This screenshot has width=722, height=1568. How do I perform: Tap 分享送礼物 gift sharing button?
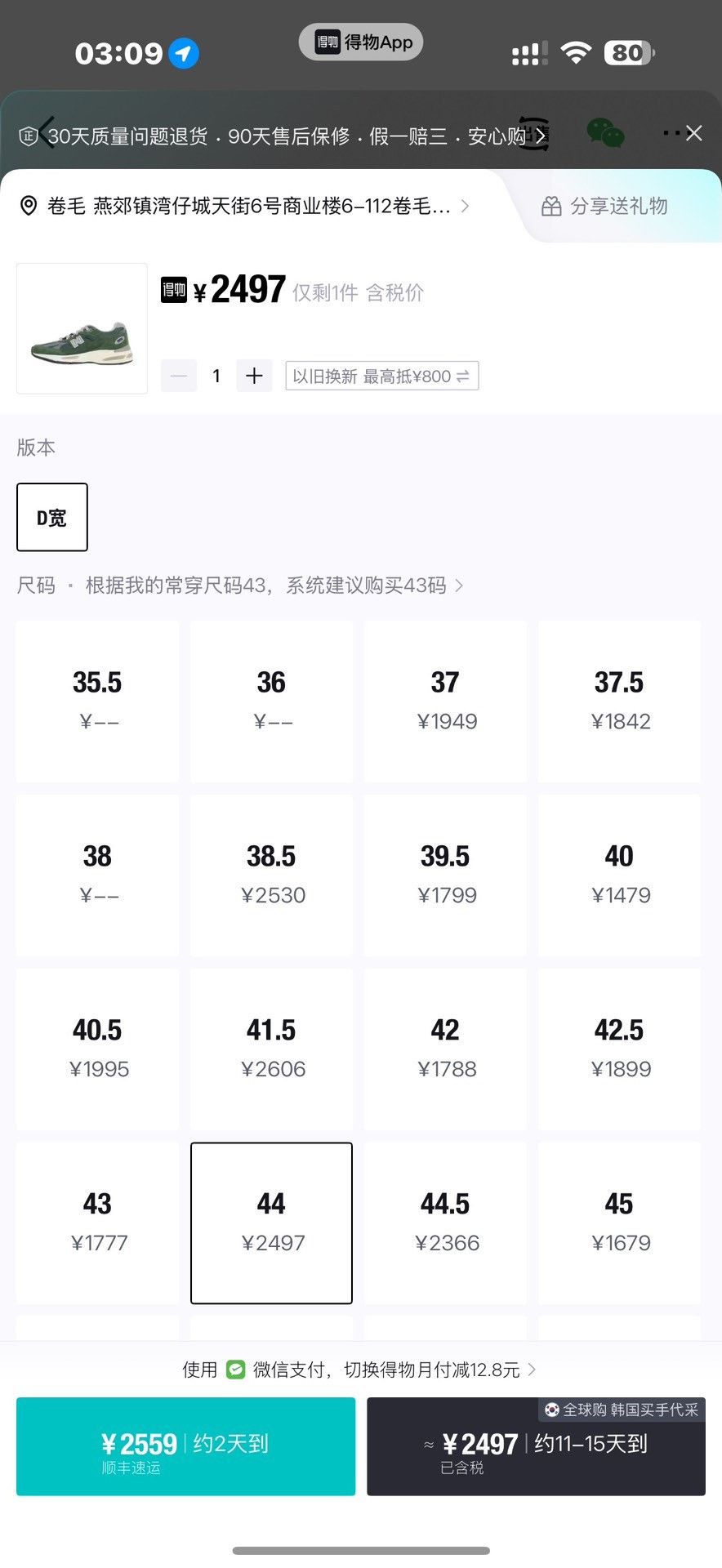pyautogui.click(x=605, y=207)
